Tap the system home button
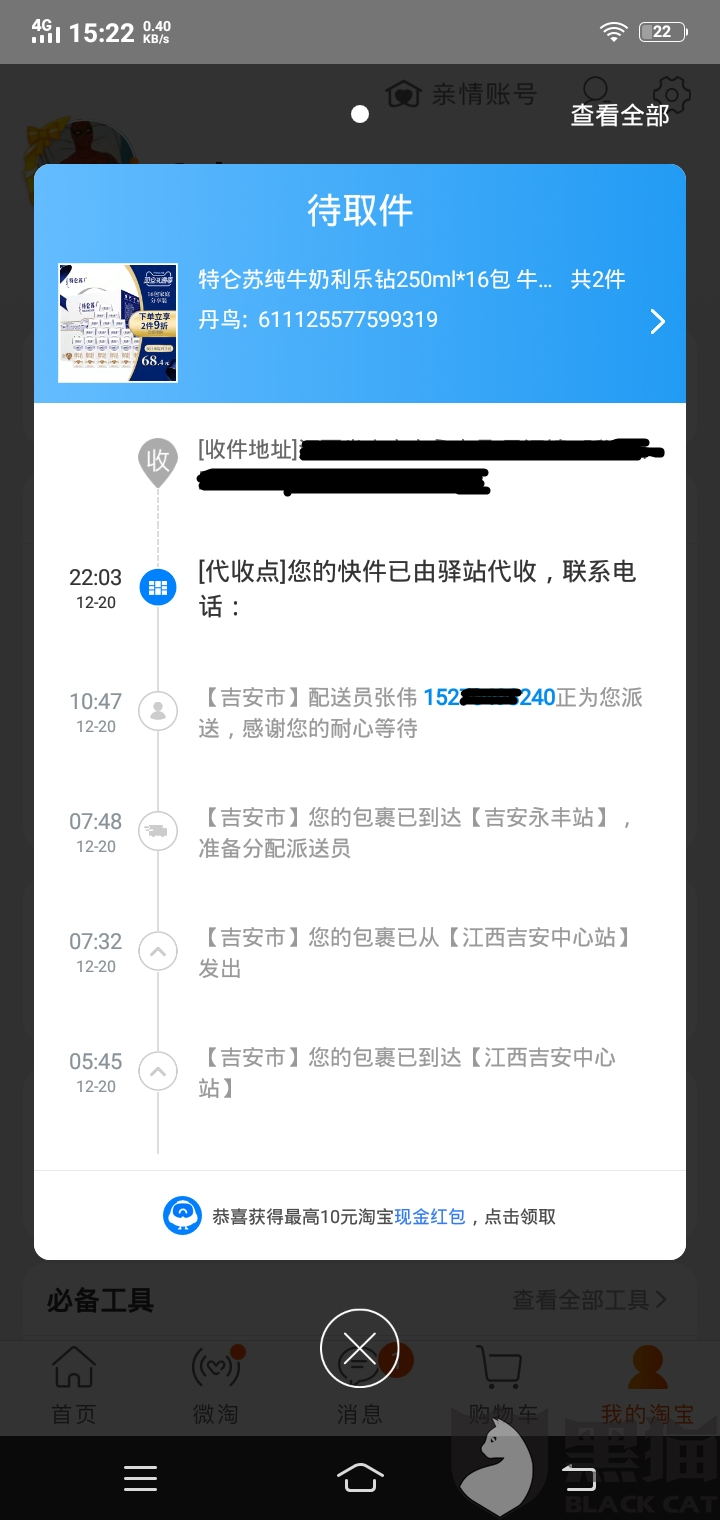This screenshot has width=720, height=1520. pos(360,1477)
